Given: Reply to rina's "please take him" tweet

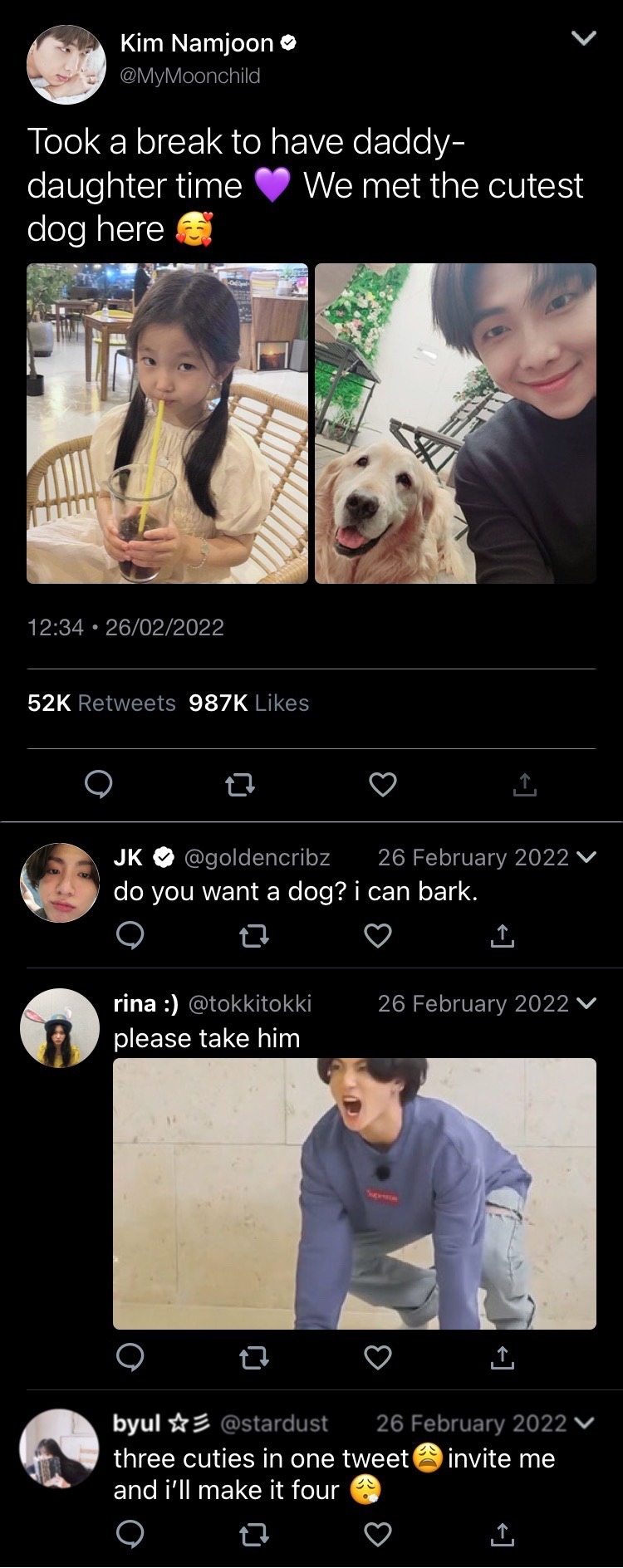Looking at the screenshot, I should click(x=130, y=1357).
